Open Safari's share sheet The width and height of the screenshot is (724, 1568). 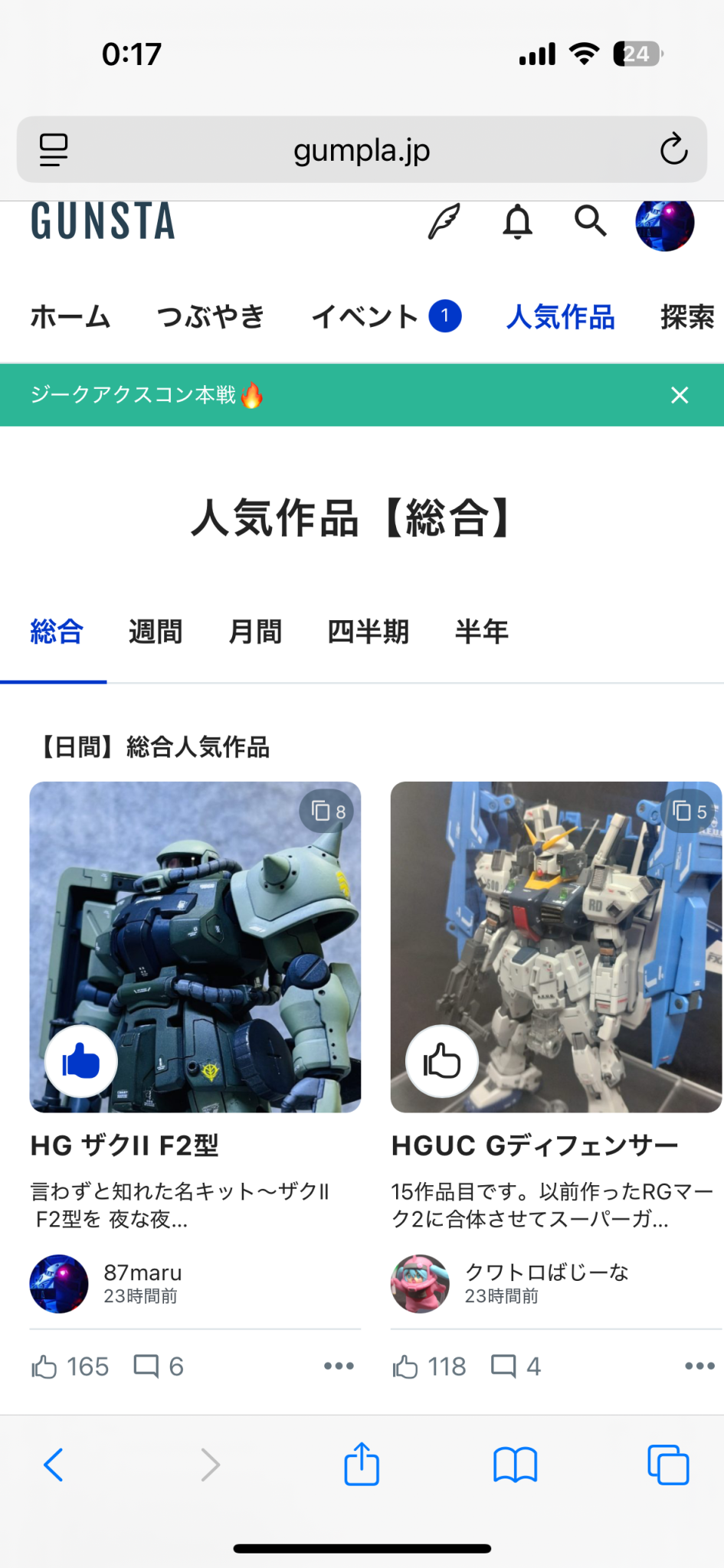tap(362, 1465)
